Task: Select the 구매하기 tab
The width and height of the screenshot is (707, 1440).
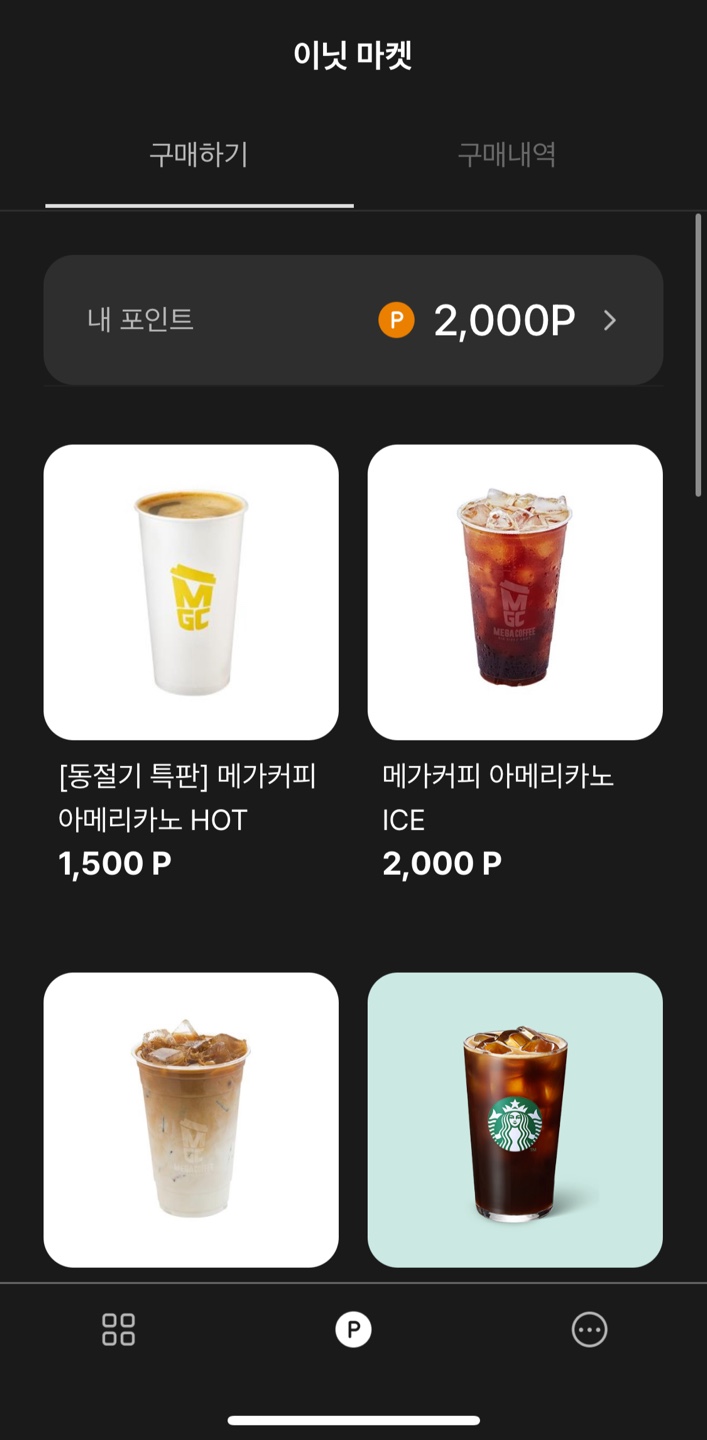Action: coord(199,155)
